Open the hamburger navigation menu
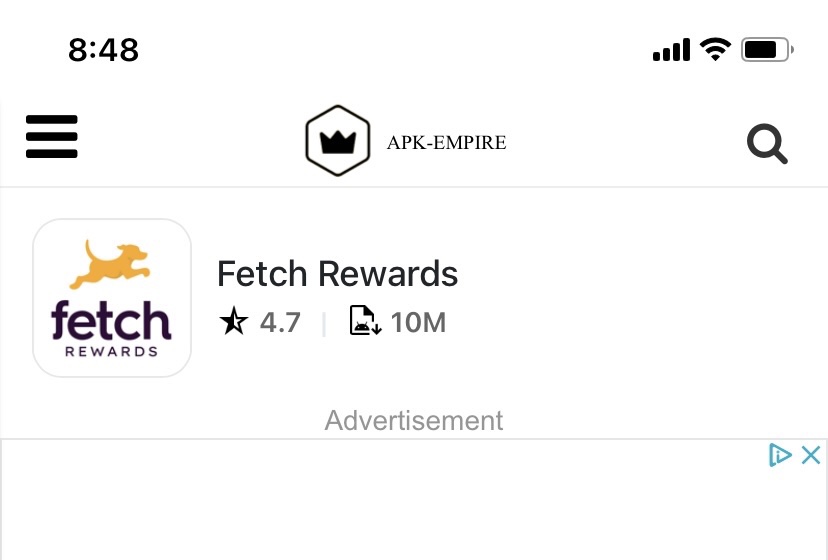The image size is (828, 560). pos(52,137)
